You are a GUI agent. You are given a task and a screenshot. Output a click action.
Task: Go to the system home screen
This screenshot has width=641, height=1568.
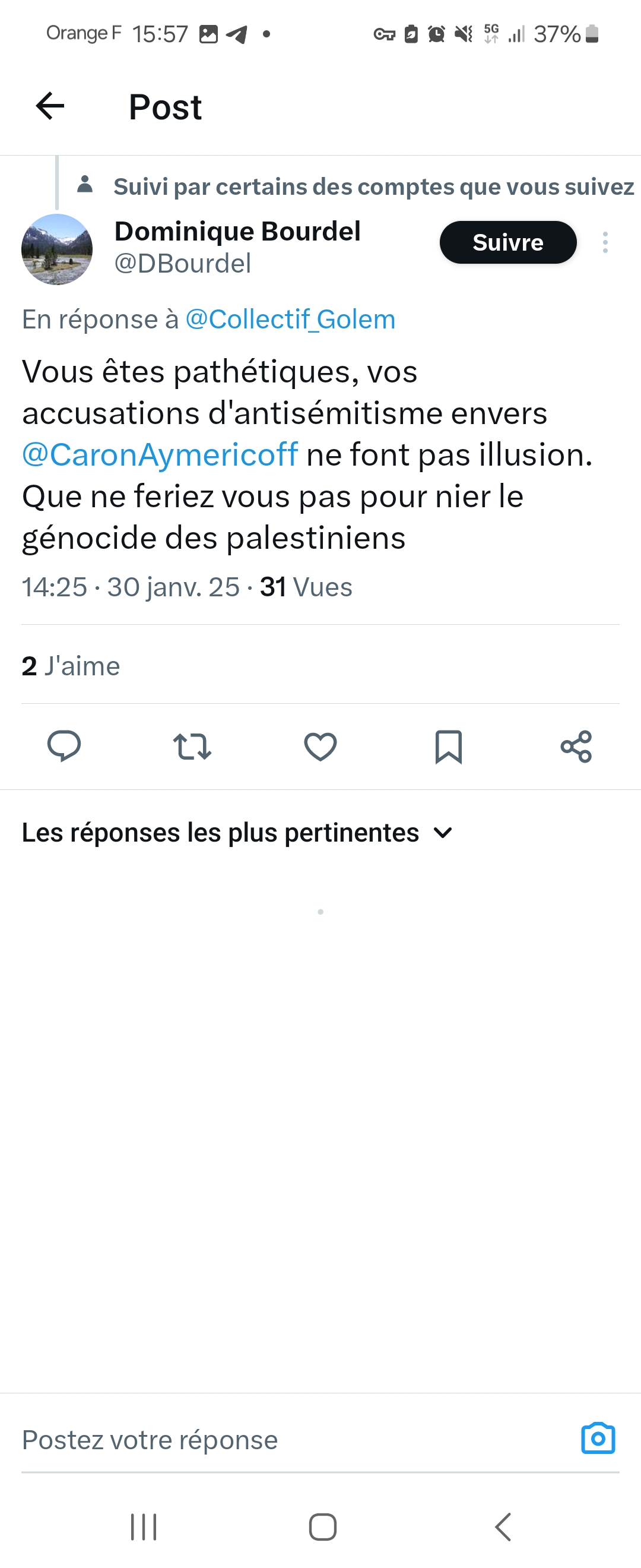[322, 1526]
